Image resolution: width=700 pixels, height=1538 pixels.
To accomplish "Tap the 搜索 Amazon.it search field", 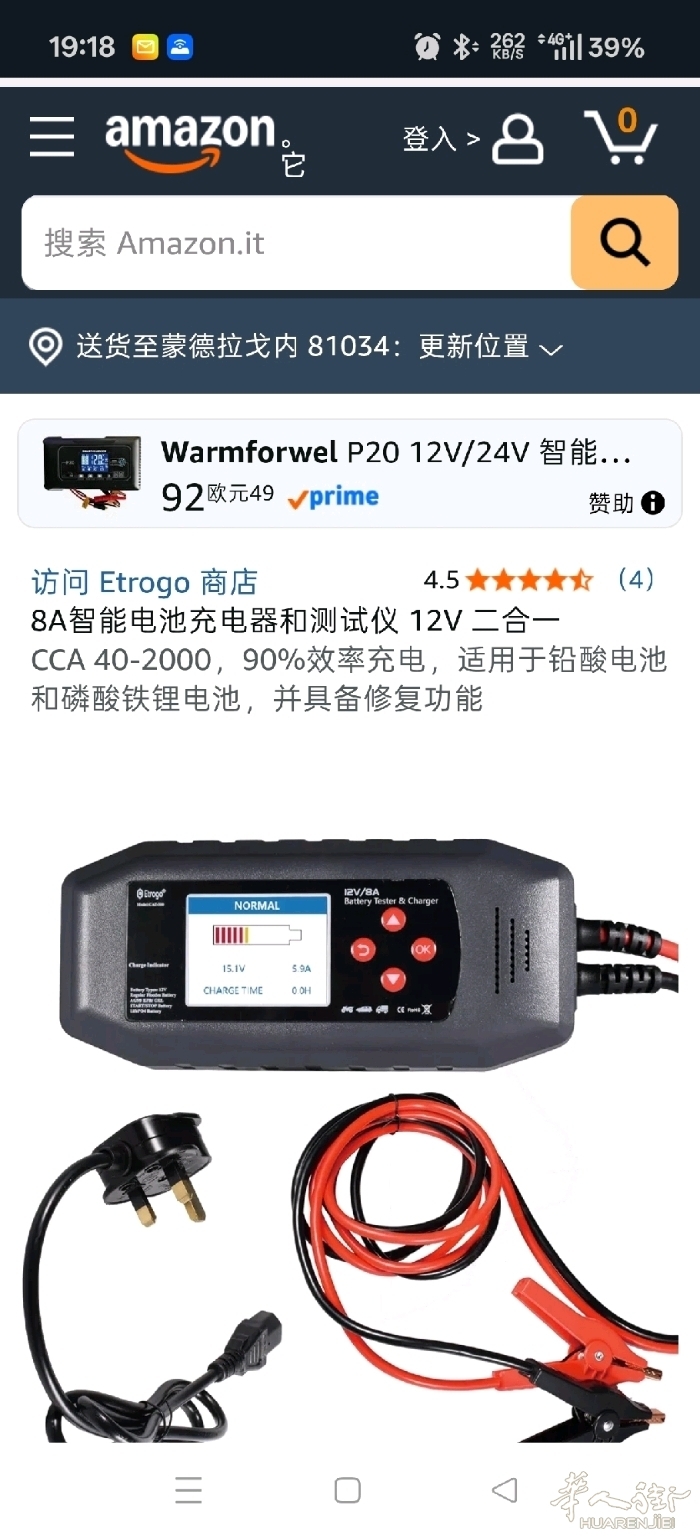I will [x=296, y=243].
